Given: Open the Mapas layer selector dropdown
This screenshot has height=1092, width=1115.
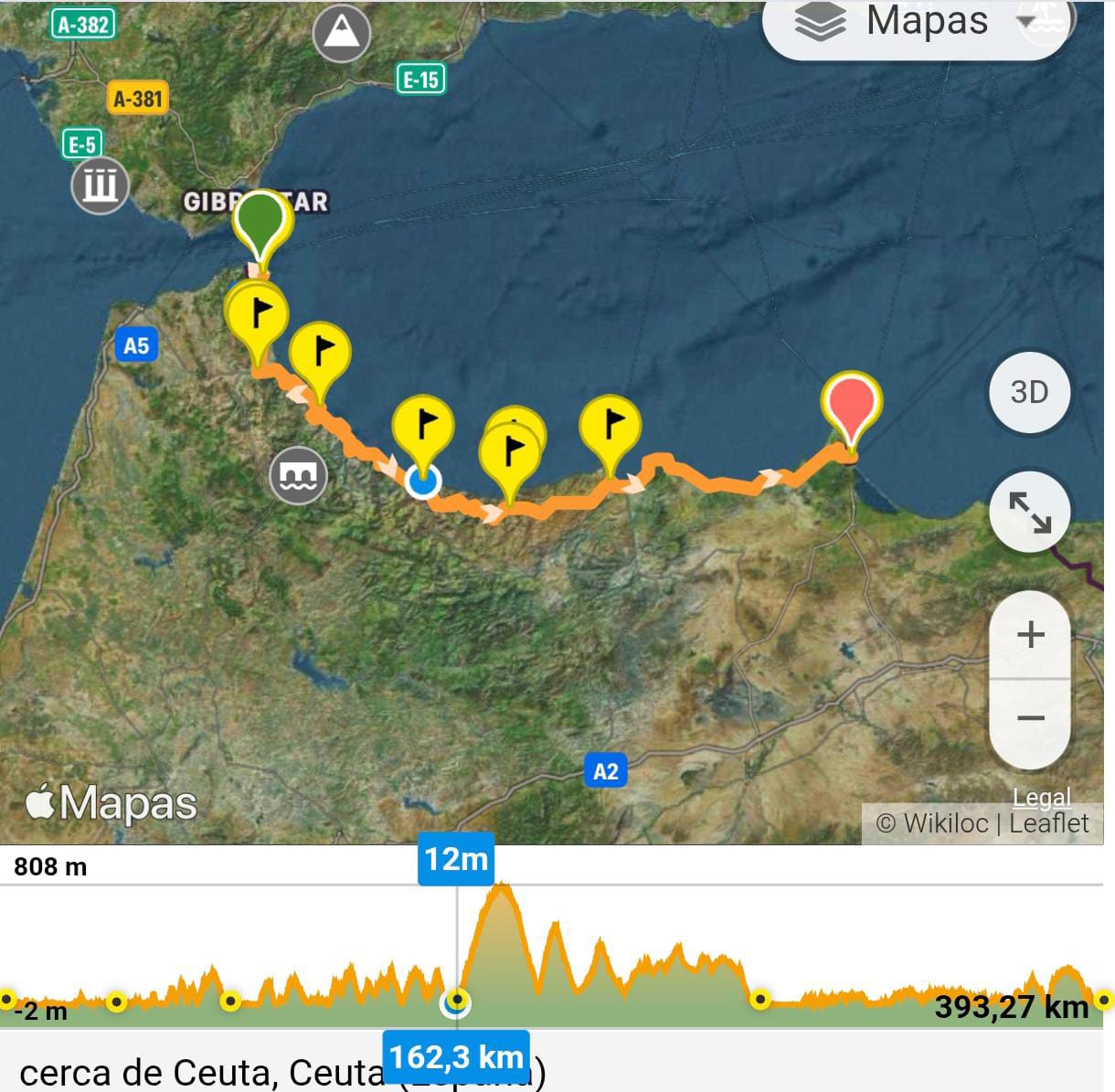Looking at the screenshot, I should pos(914,23).
